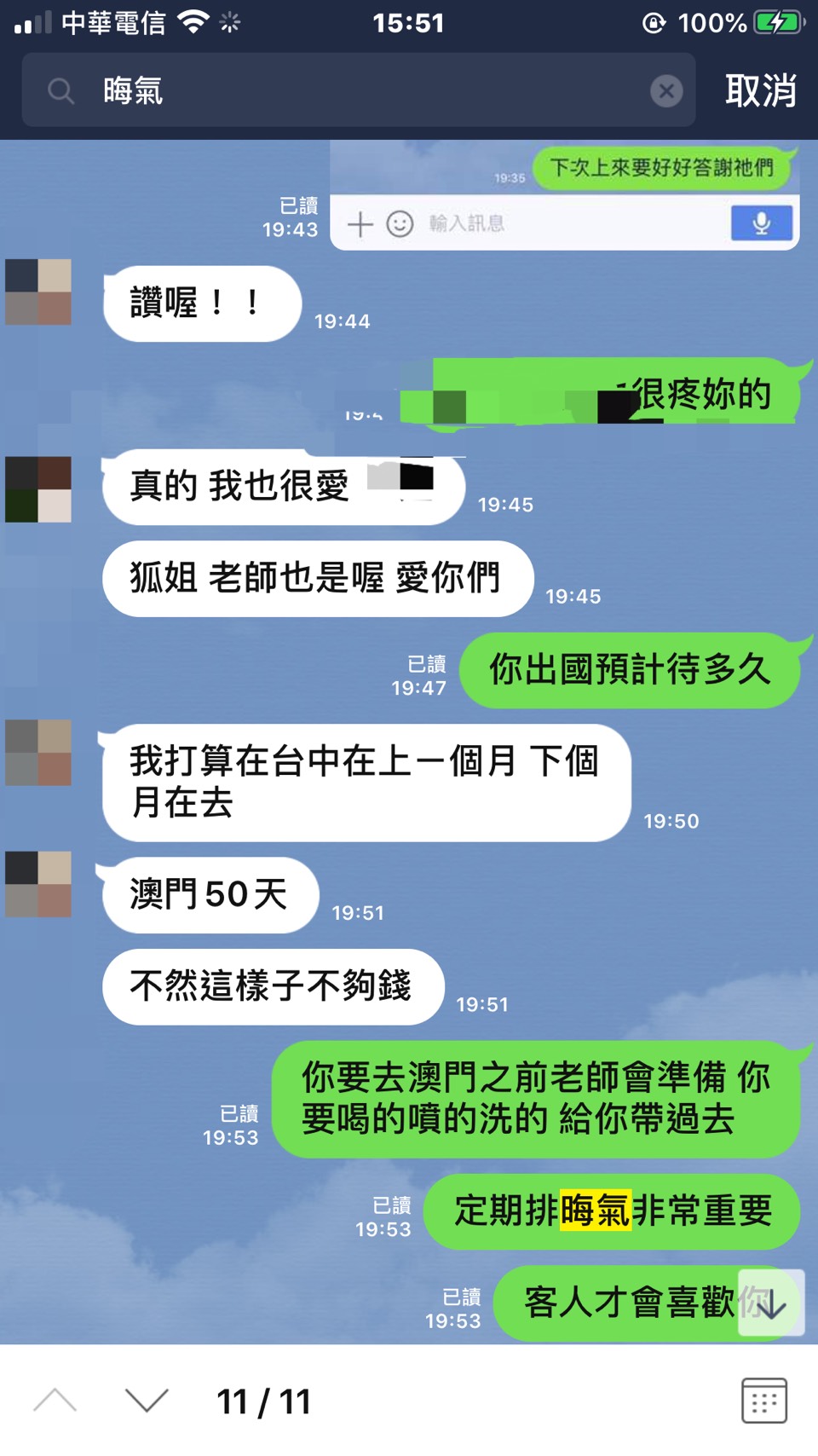The image size is (818, 1456).
Task: Jump to latest messages with the down arrow
Action: point(771,1303)
